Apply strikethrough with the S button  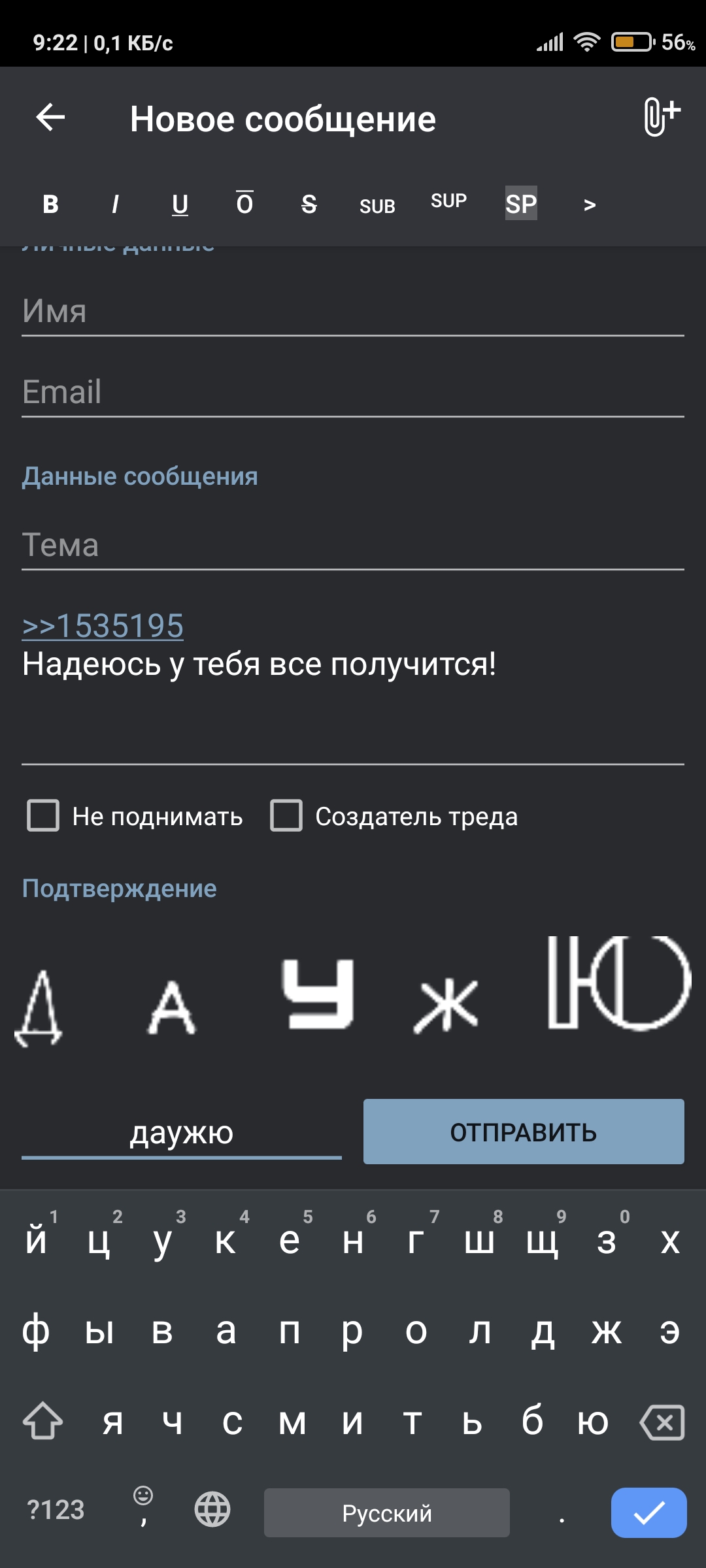[309, 204]
